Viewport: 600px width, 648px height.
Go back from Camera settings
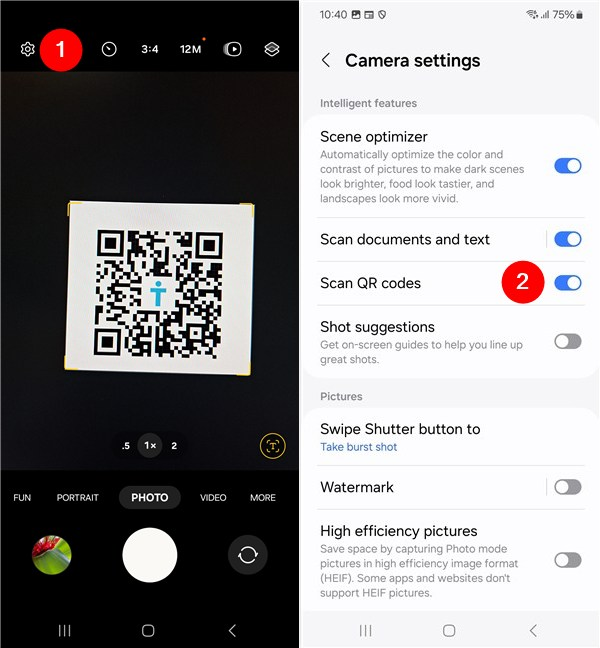(326, 61)
